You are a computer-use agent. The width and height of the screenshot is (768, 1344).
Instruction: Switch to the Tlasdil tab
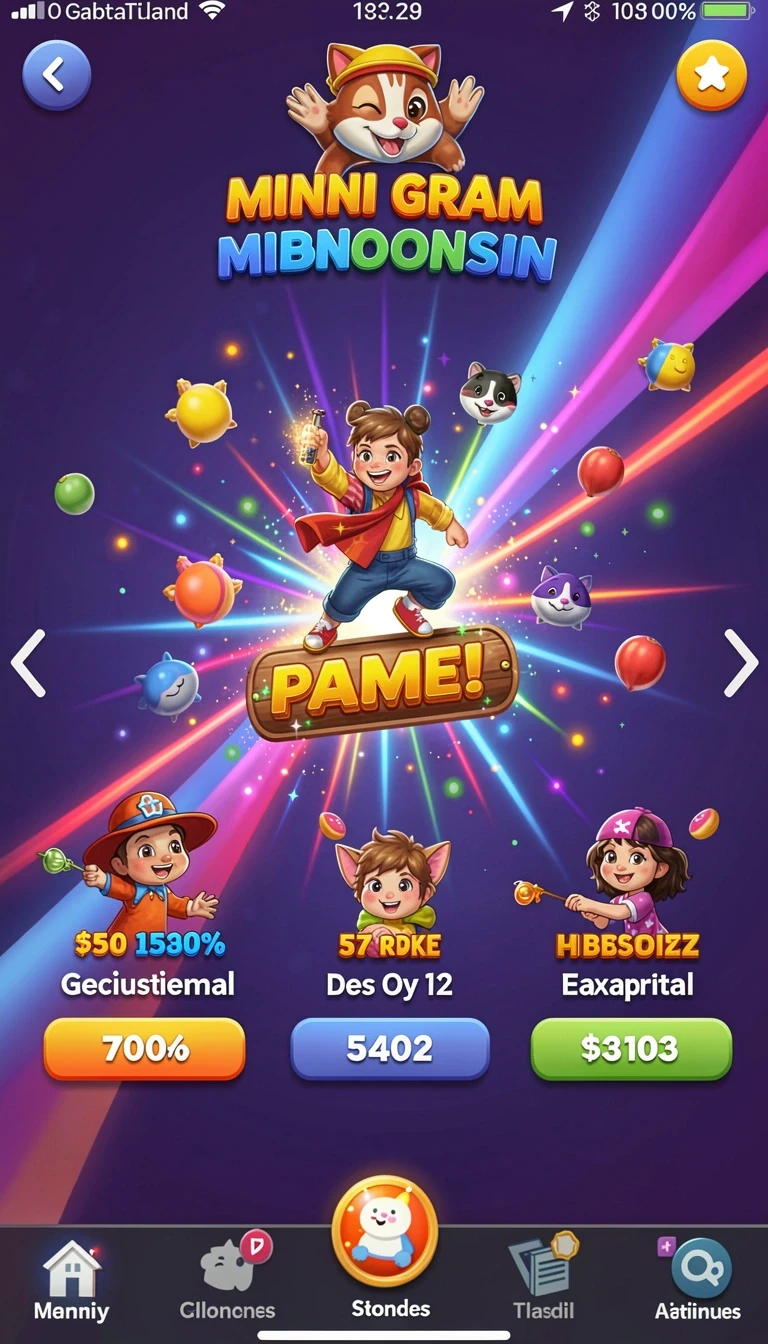[x=543, y=1278]
